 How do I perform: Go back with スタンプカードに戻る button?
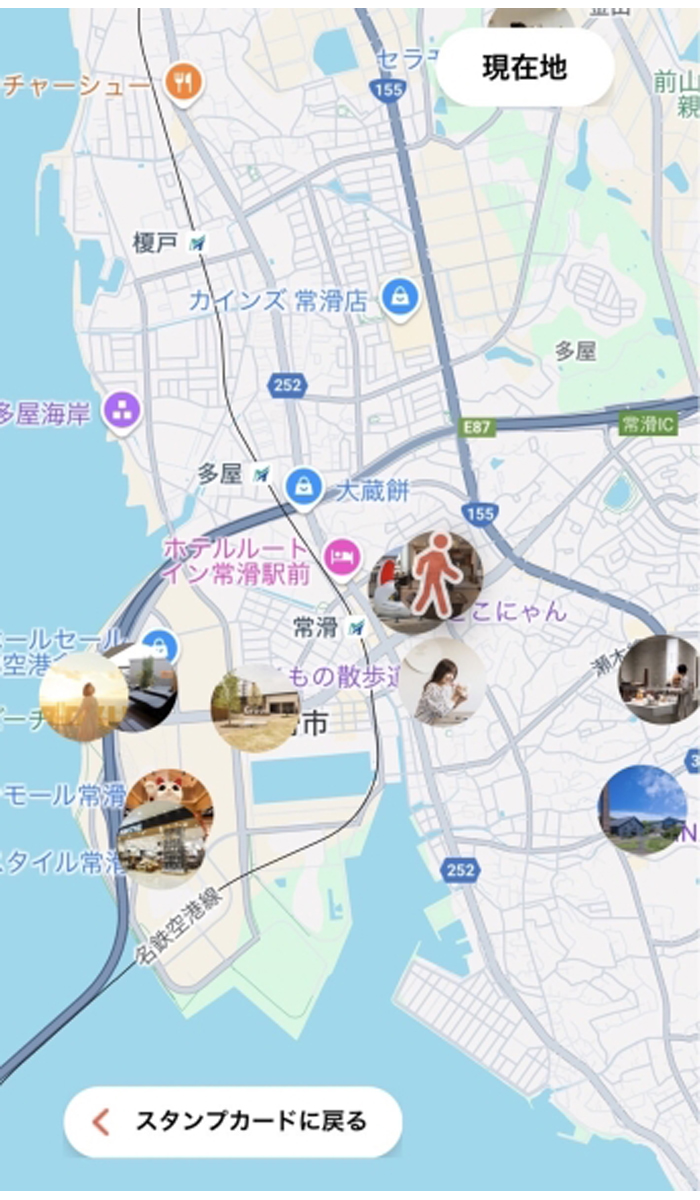point(233,1121)
